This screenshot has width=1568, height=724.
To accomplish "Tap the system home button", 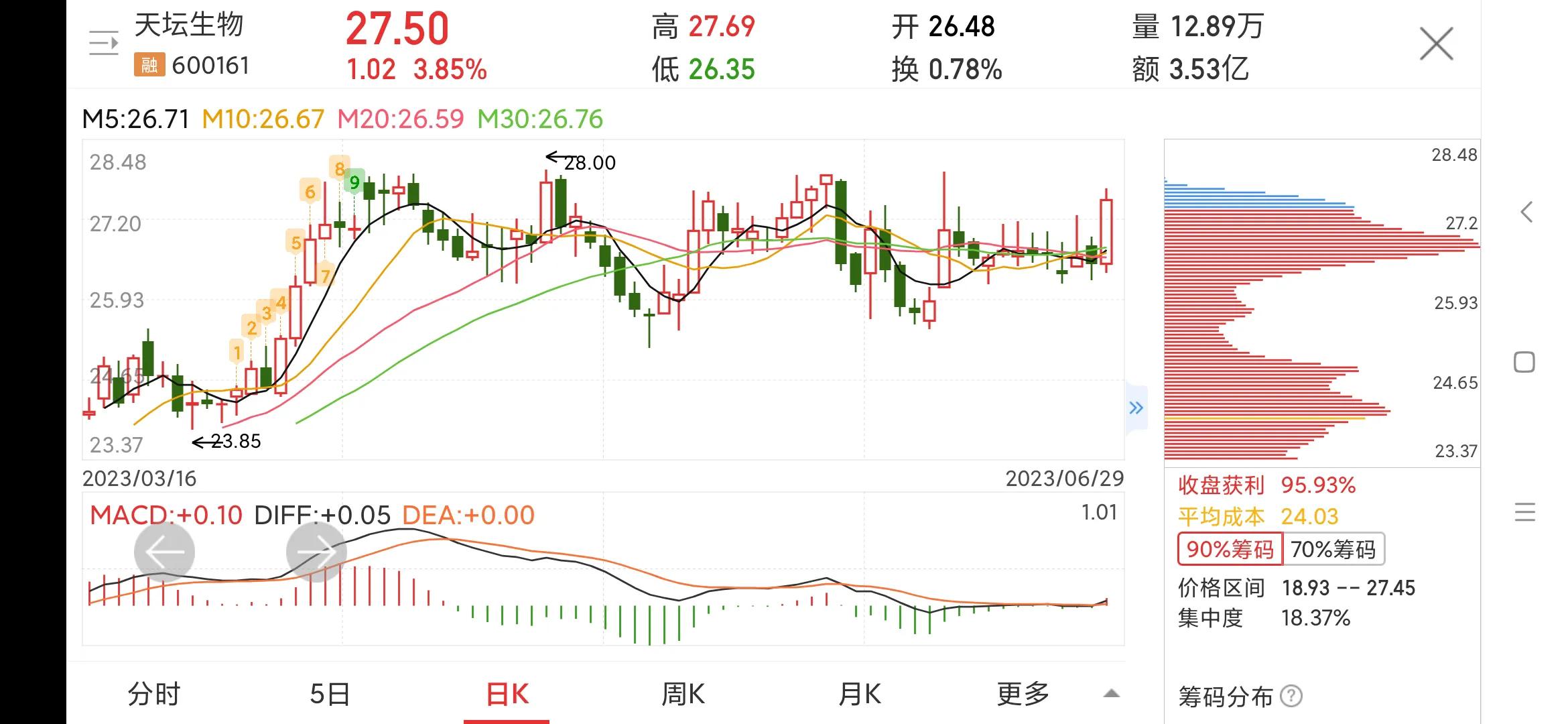I will 1524,363.
